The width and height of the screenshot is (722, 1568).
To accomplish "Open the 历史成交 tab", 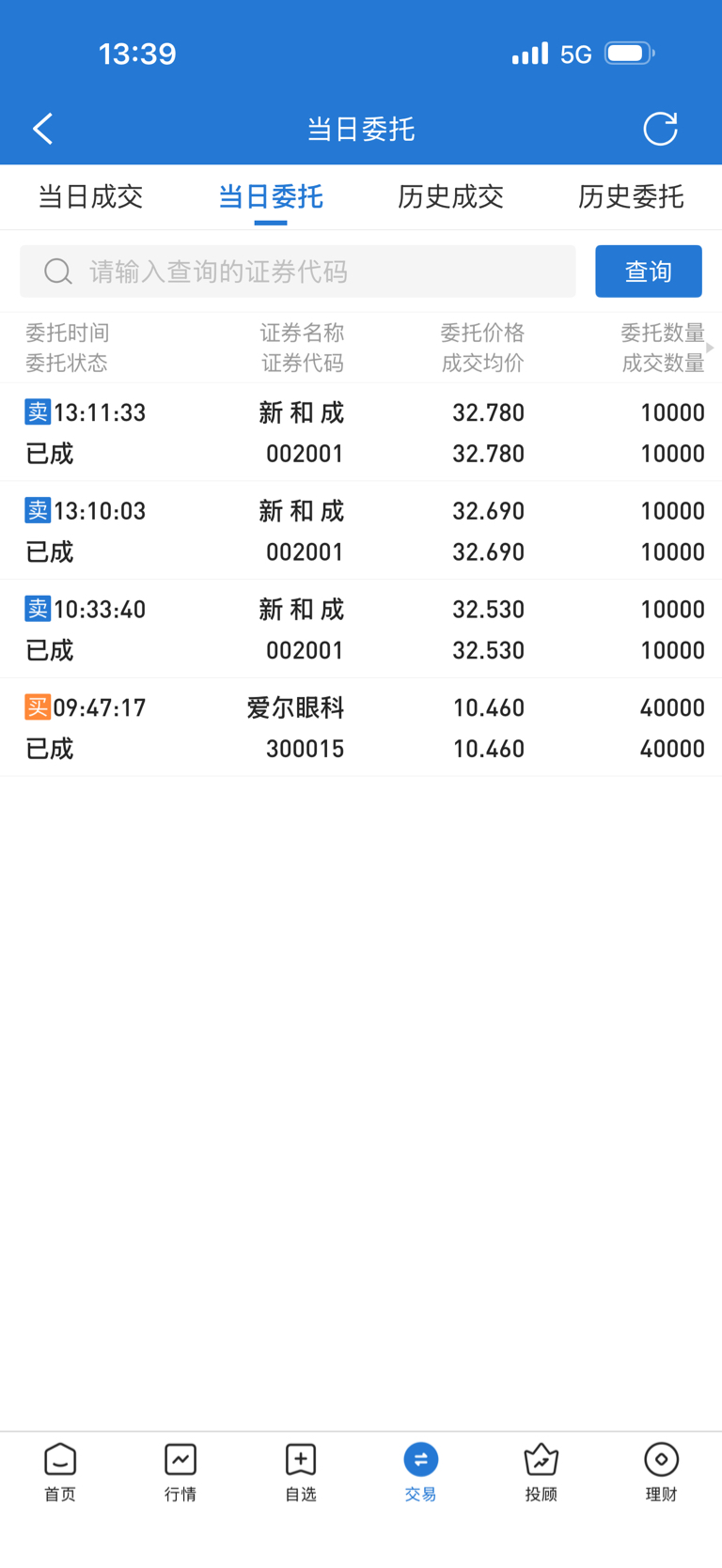I will point(450,196).
